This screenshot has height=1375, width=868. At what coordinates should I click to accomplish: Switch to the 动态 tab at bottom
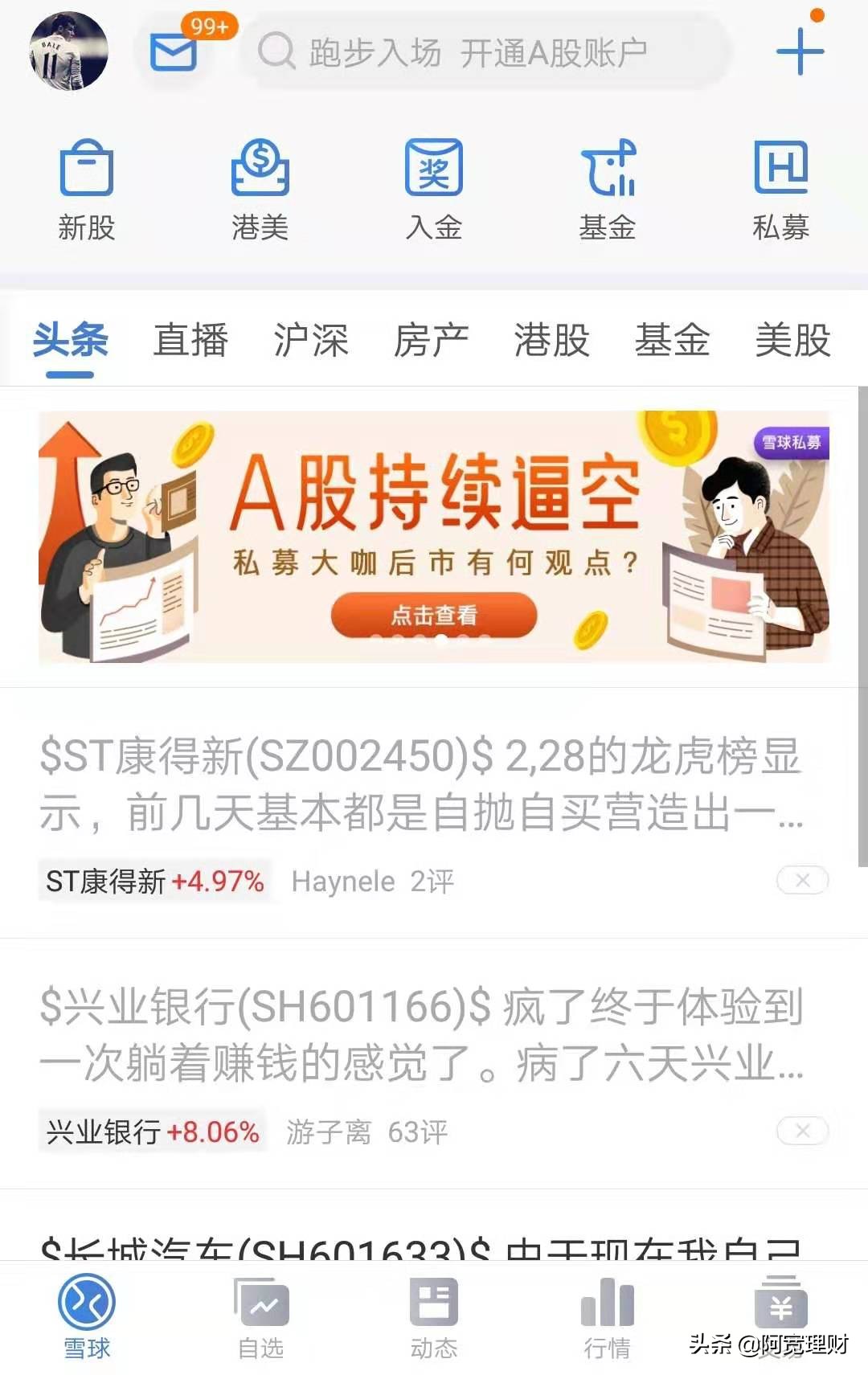point(434,1318)
